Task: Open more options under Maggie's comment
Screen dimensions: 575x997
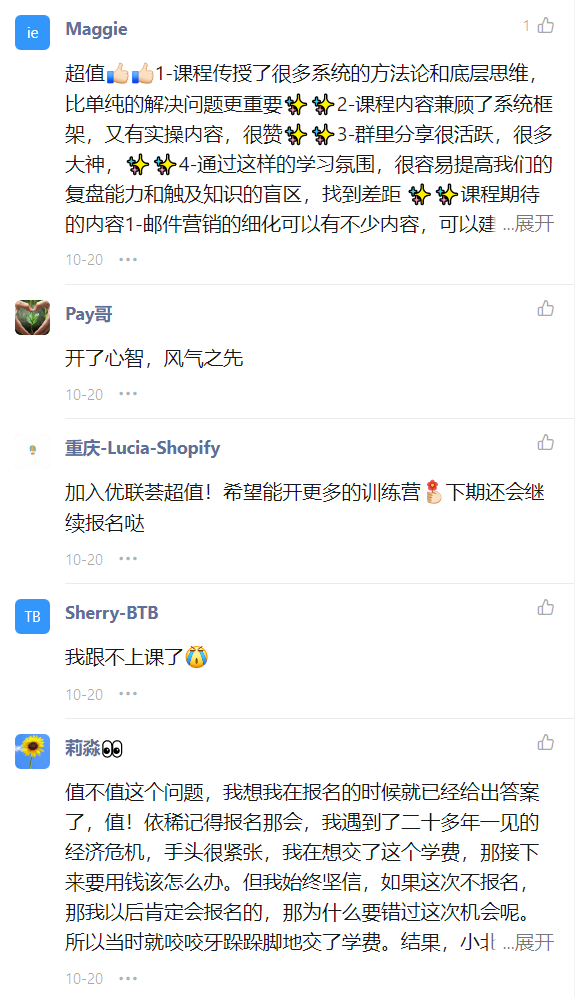Action: click(x=128, y=259)
